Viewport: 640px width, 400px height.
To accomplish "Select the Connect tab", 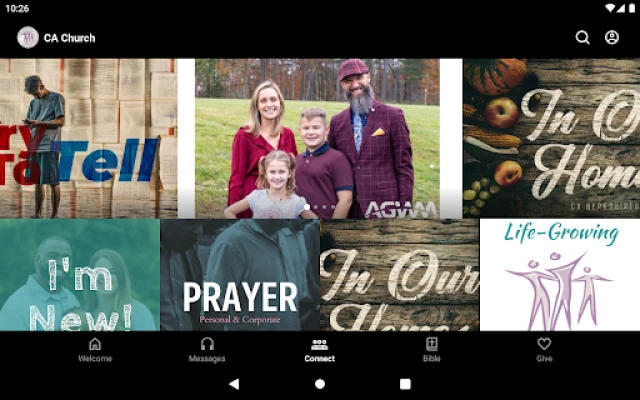I will point(320,349).
